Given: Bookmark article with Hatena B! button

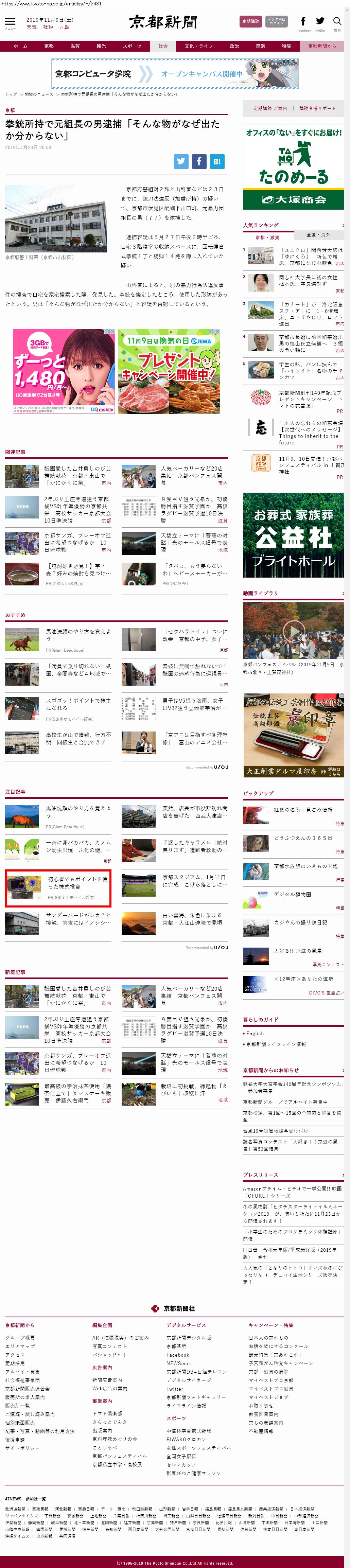Looking at the screenshot, I should [217, 161].
